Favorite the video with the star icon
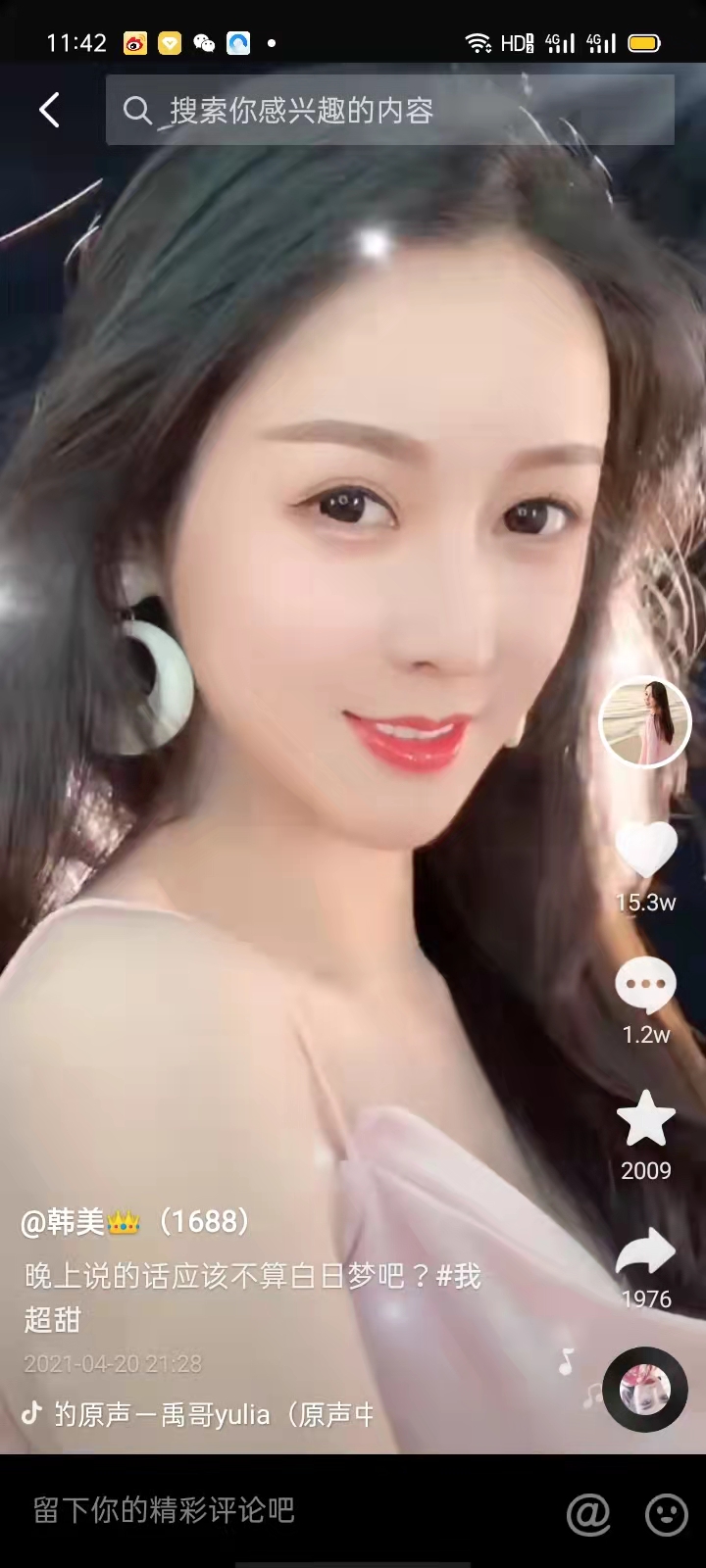 (x=645, y=1119)
